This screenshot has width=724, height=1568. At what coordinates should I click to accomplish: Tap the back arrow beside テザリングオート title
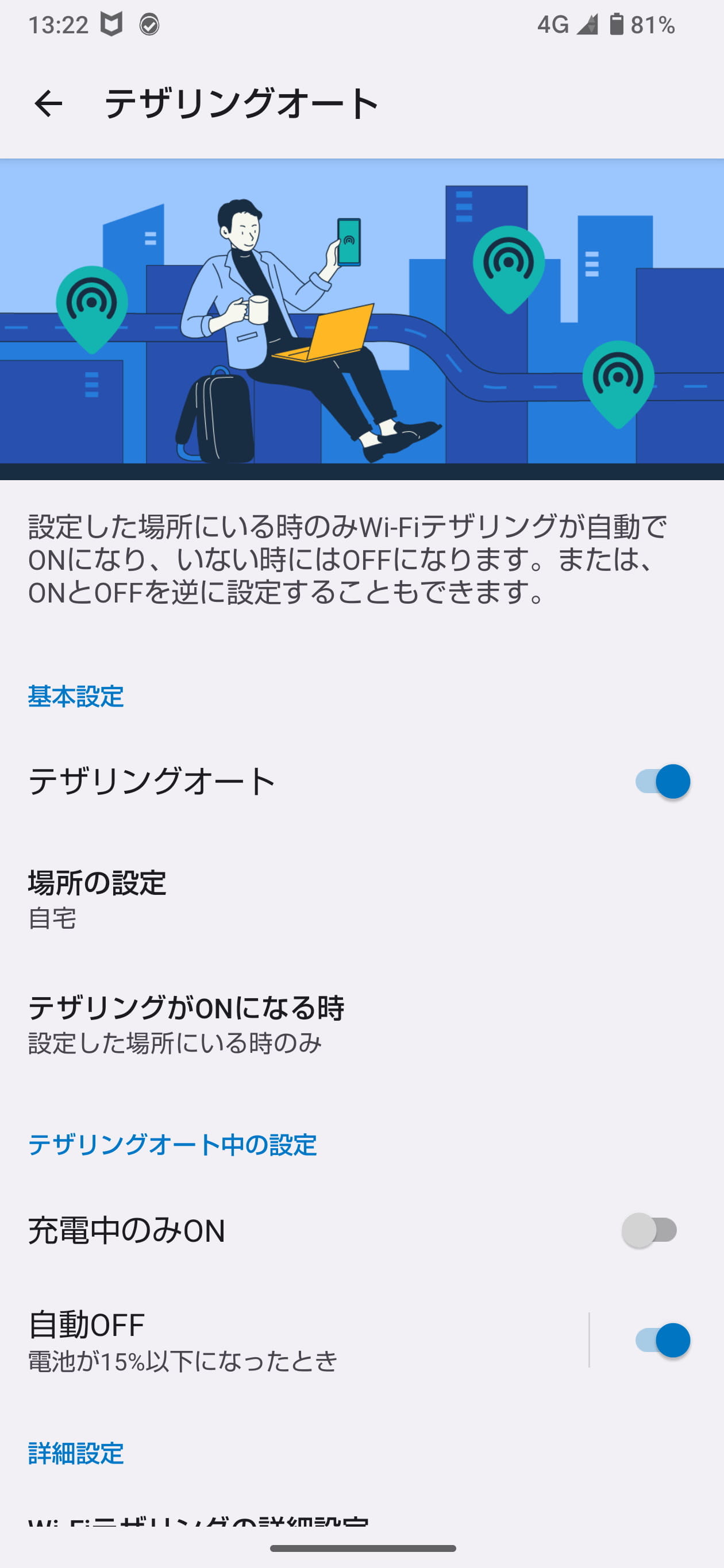coord(48,103)
